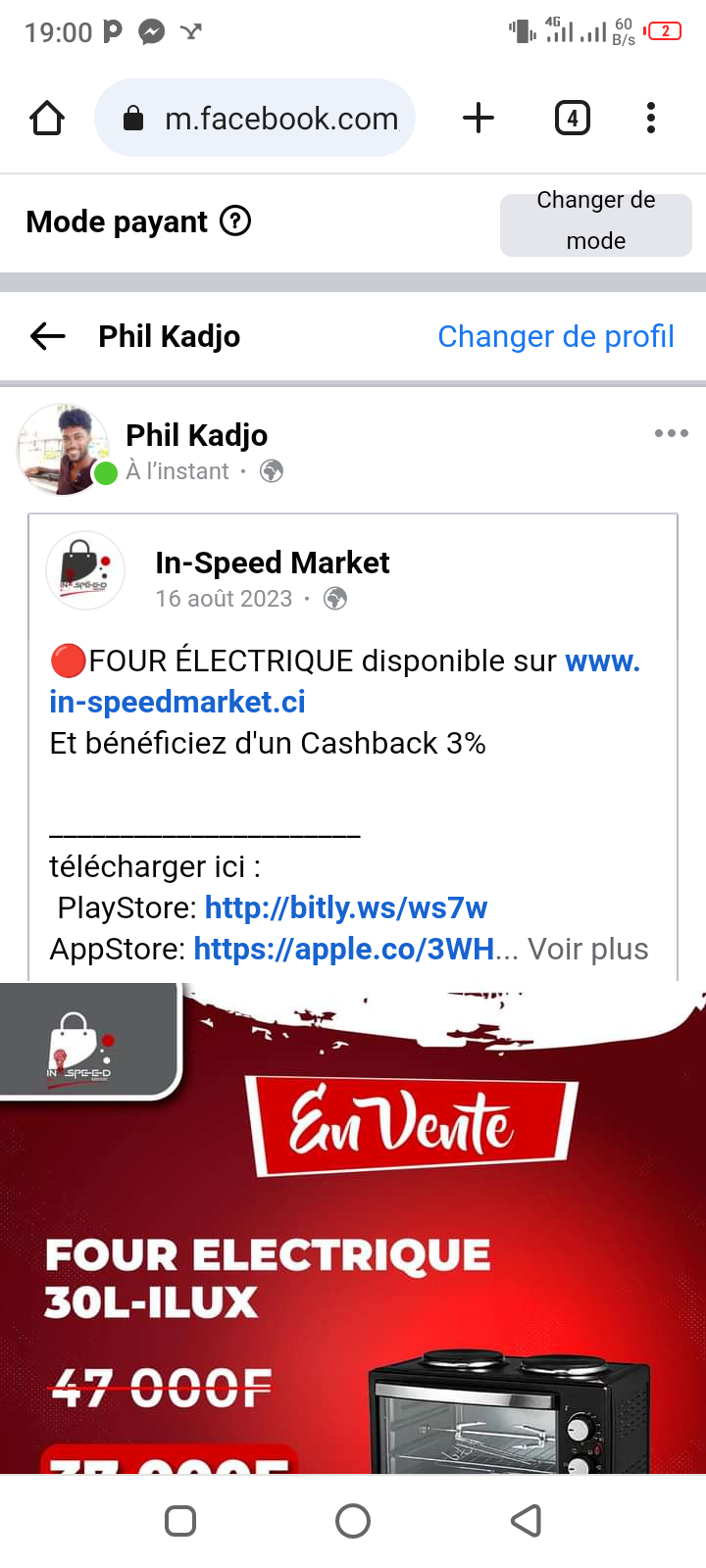
Task: Visit the www.in-speedmarket.ci link
Action: pos(177,702)
